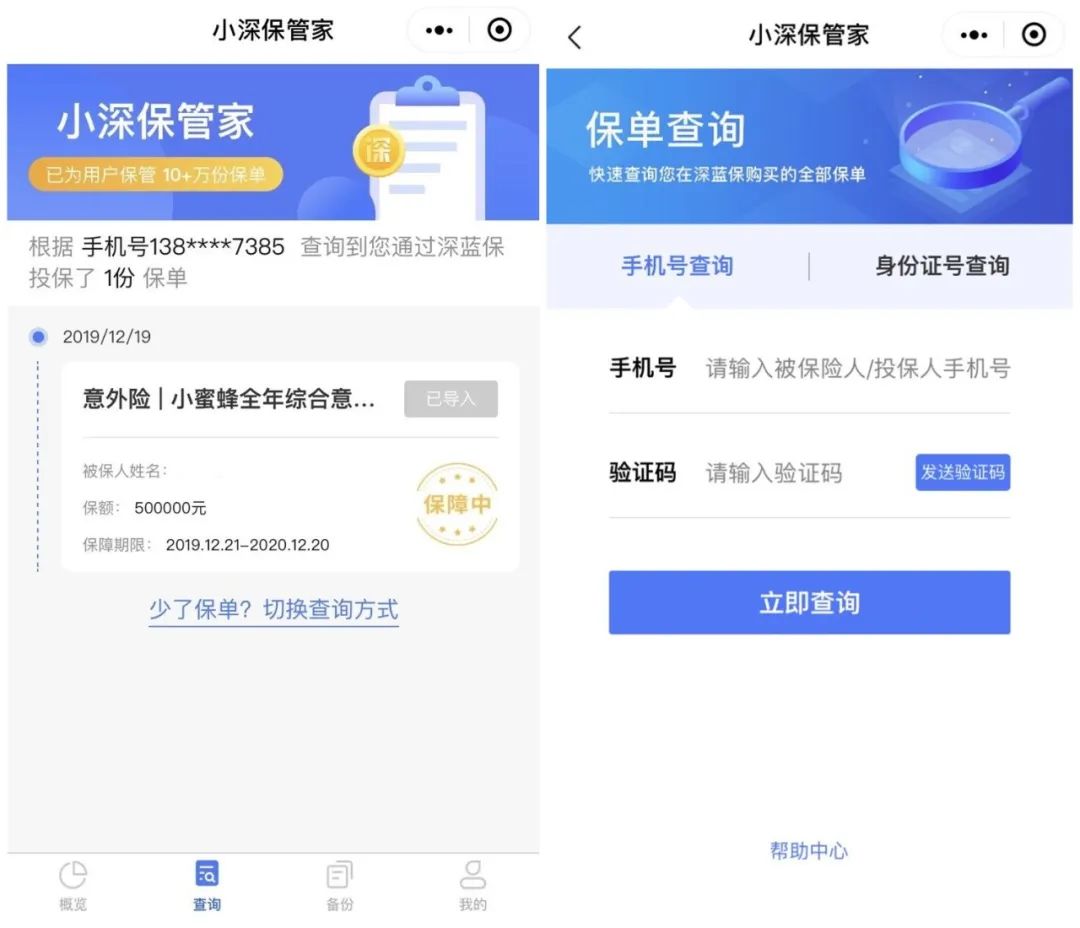Focus the 手机号 input field
Screen dimensions: 1080x928
point(857,368)
